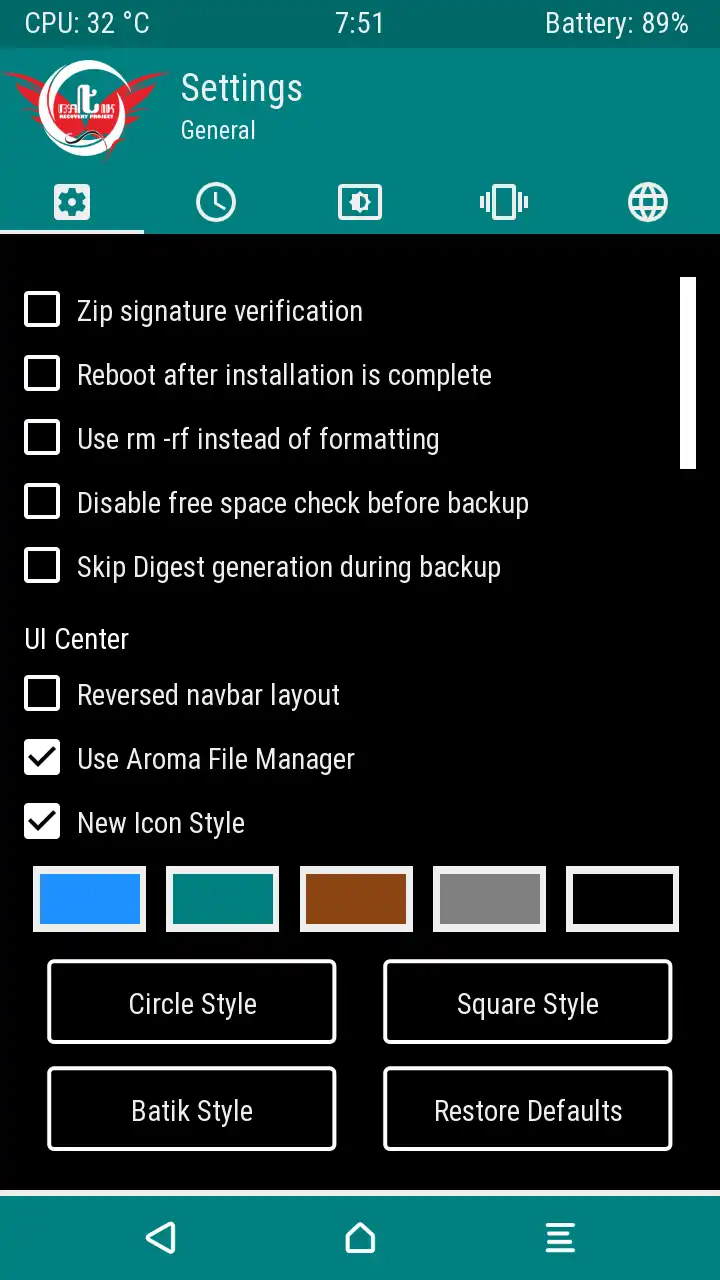The image size is (720, 1280).
Task: Tap the home navigation icon
Action: [x=360, y=1237]
